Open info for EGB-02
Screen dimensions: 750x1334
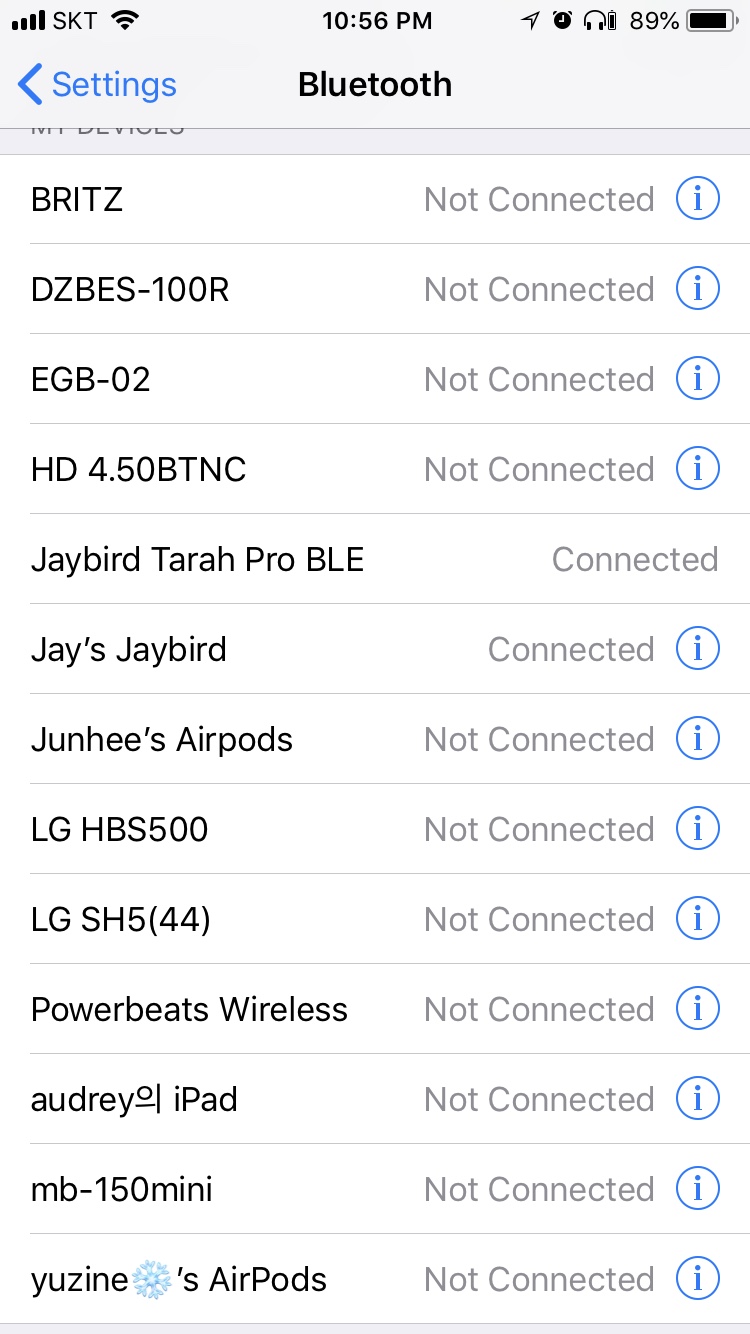(697, 379)
